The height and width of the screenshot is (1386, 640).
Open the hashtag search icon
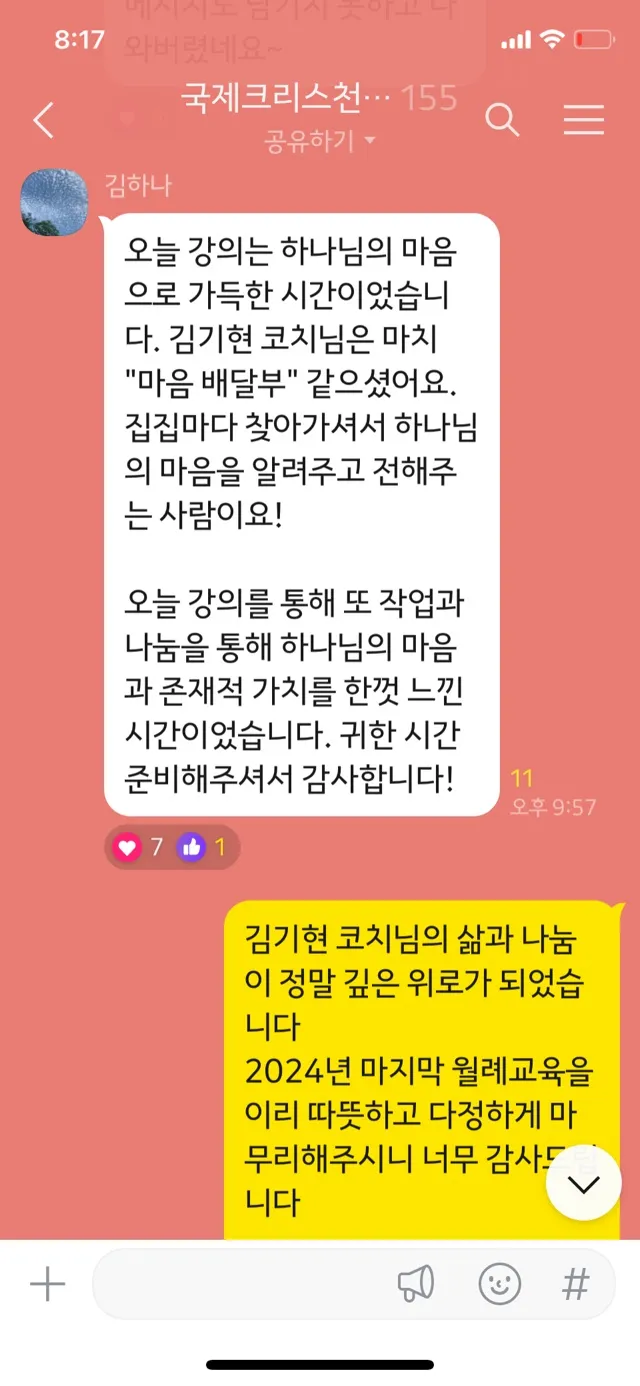[575, 1284]
